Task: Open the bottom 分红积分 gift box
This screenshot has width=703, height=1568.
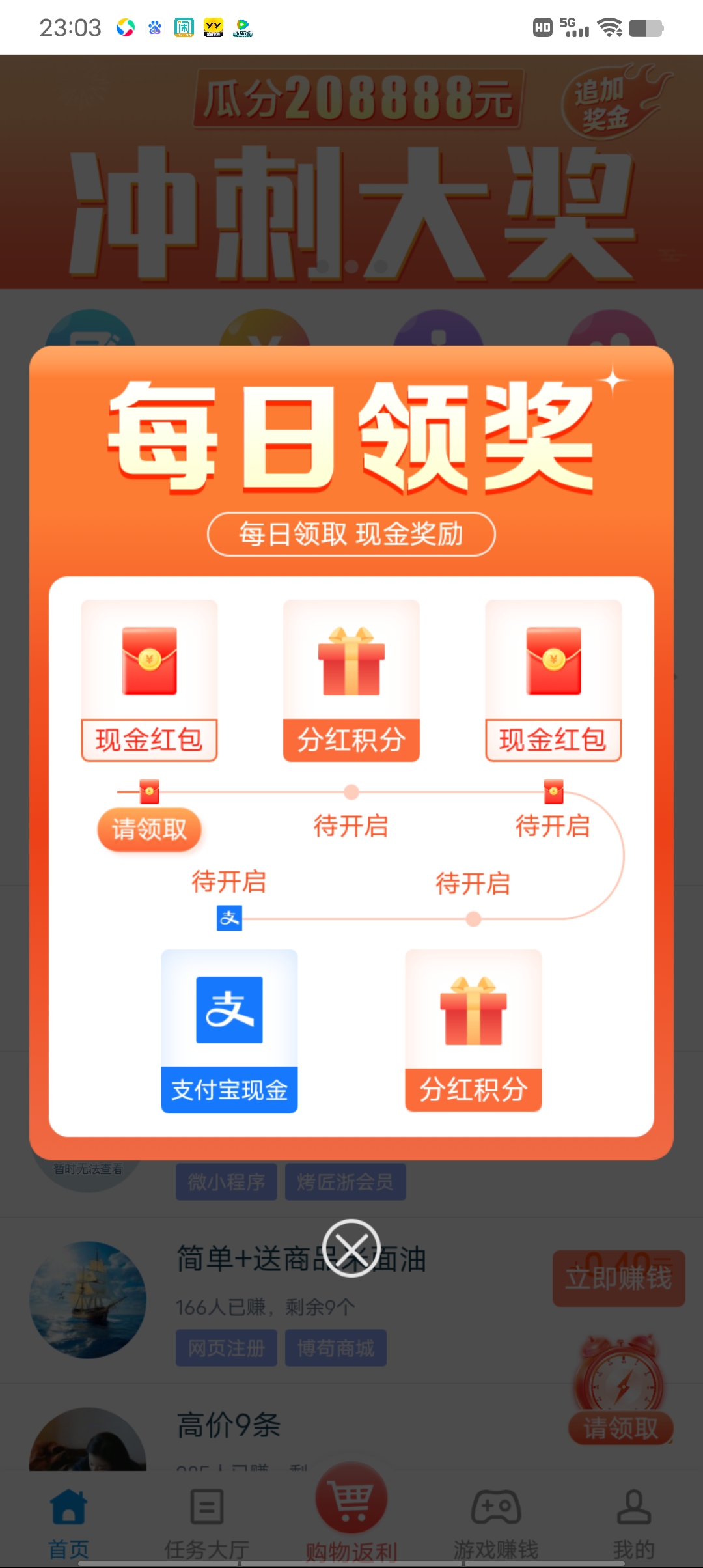Action: (473, 1022)
